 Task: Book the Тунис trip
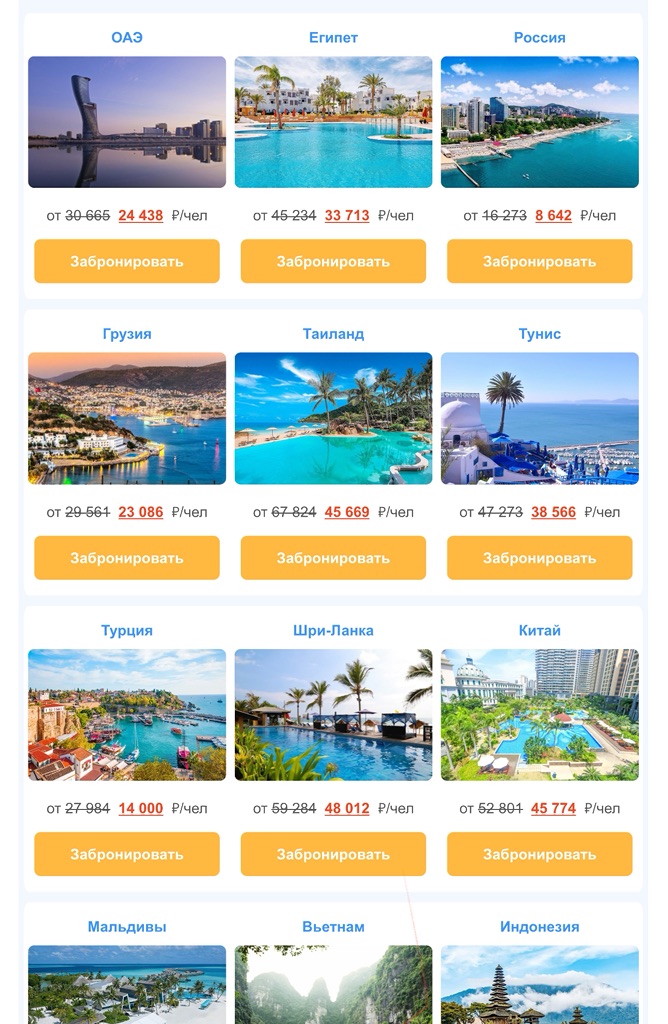539,558
